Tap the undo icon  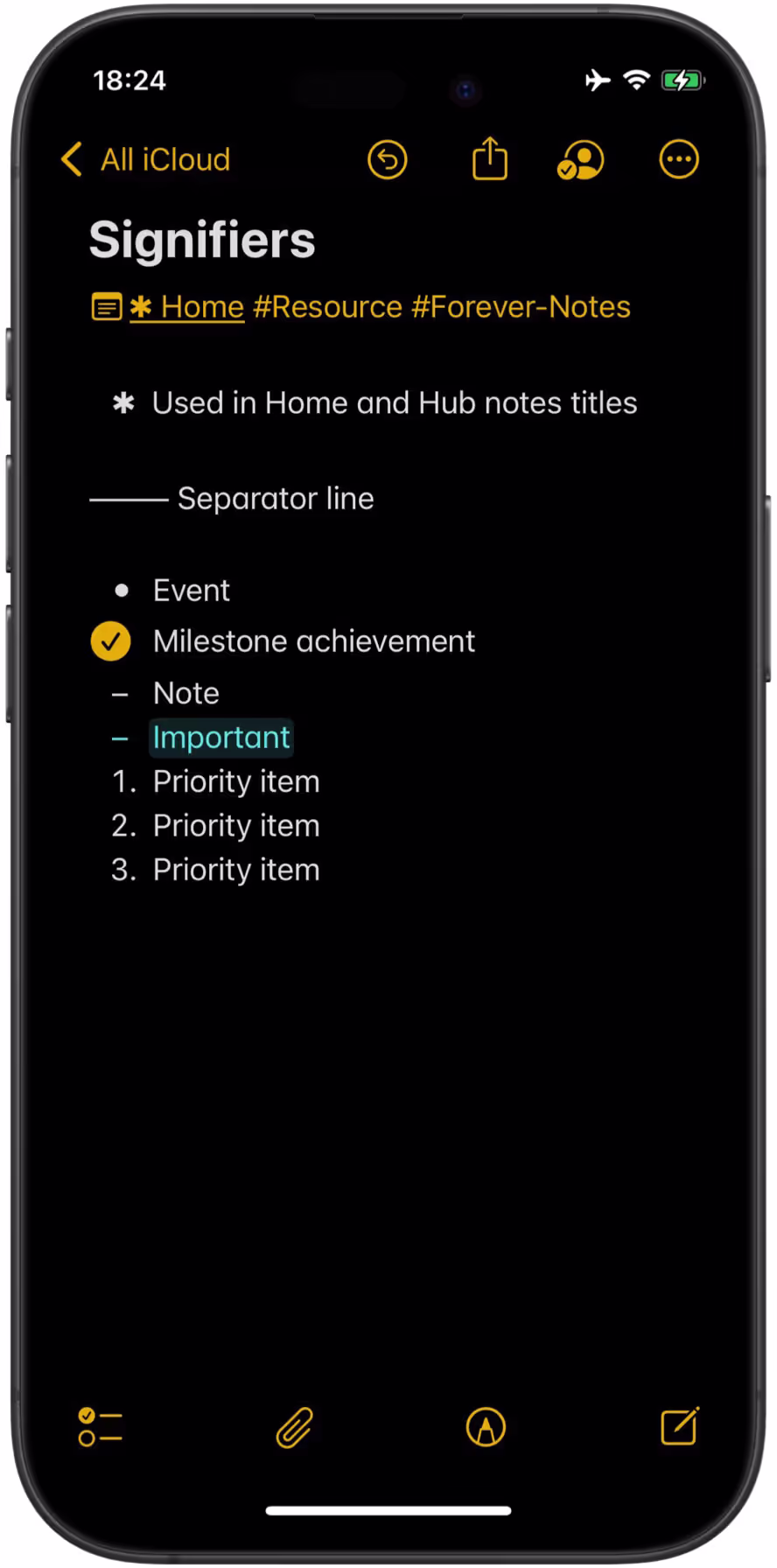(x=387, y=160)
